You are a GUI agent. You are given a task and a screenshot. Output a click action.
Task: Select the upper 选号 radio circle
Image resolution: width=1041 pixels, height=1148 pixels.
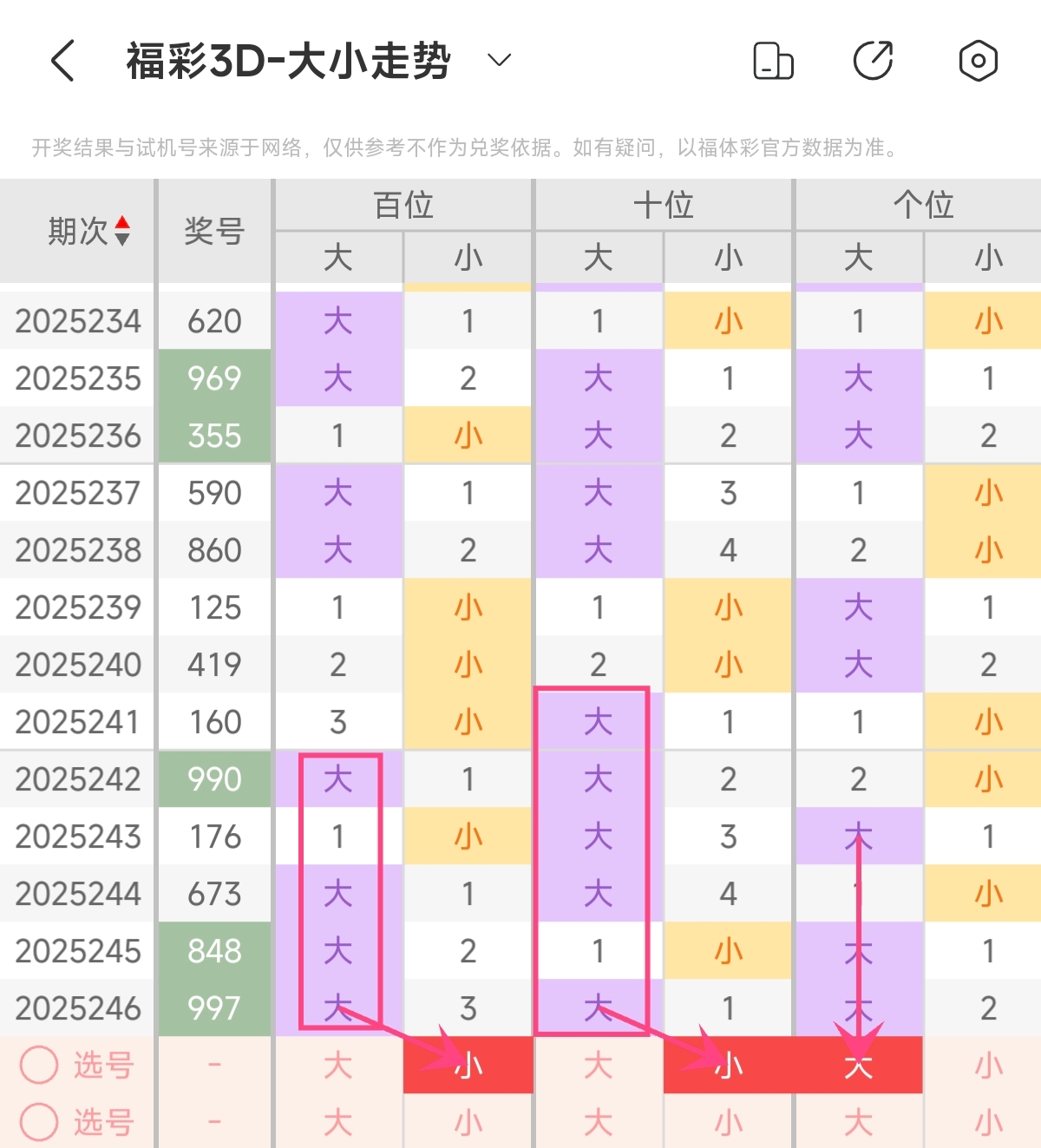click(x=40, y=1065)
